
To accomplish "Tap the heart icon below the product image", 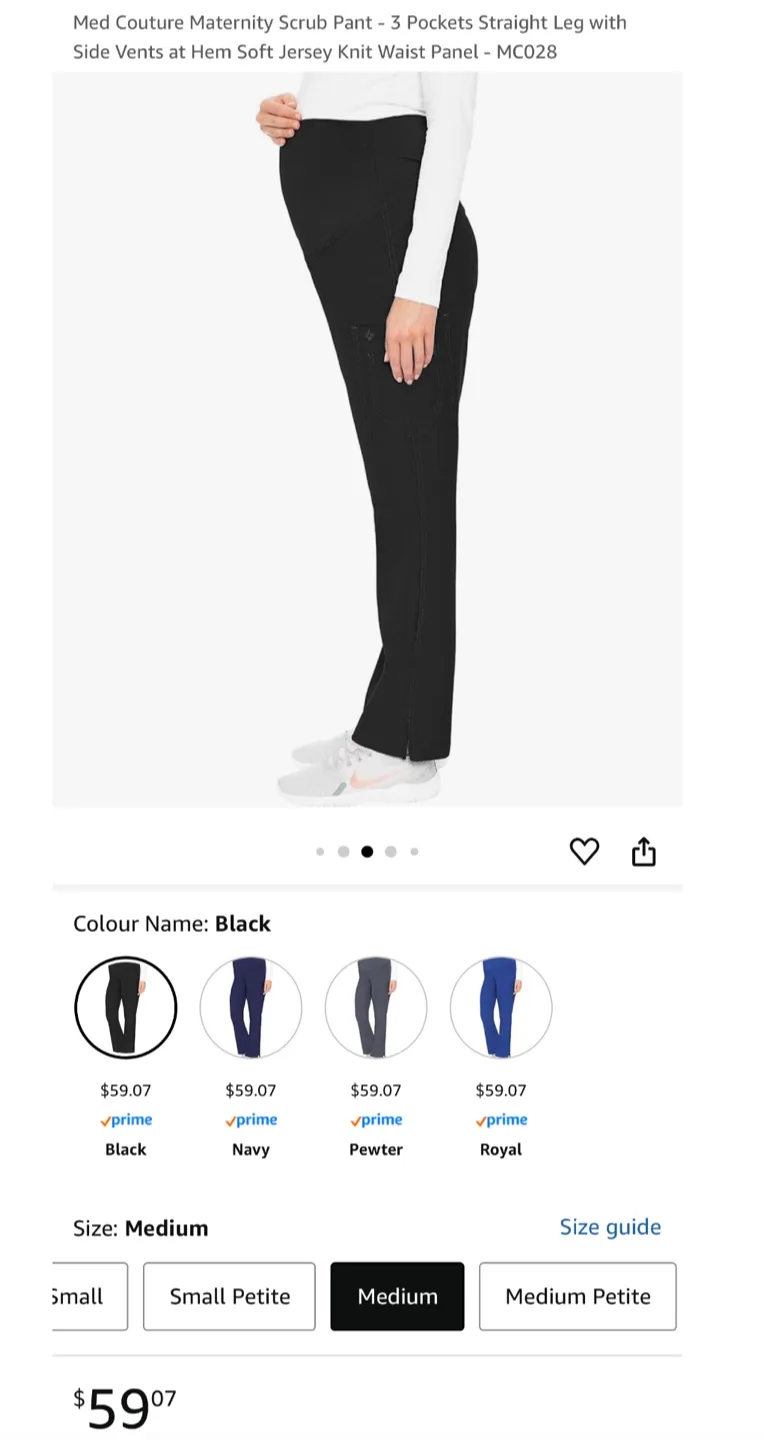I will coord(584,851).
